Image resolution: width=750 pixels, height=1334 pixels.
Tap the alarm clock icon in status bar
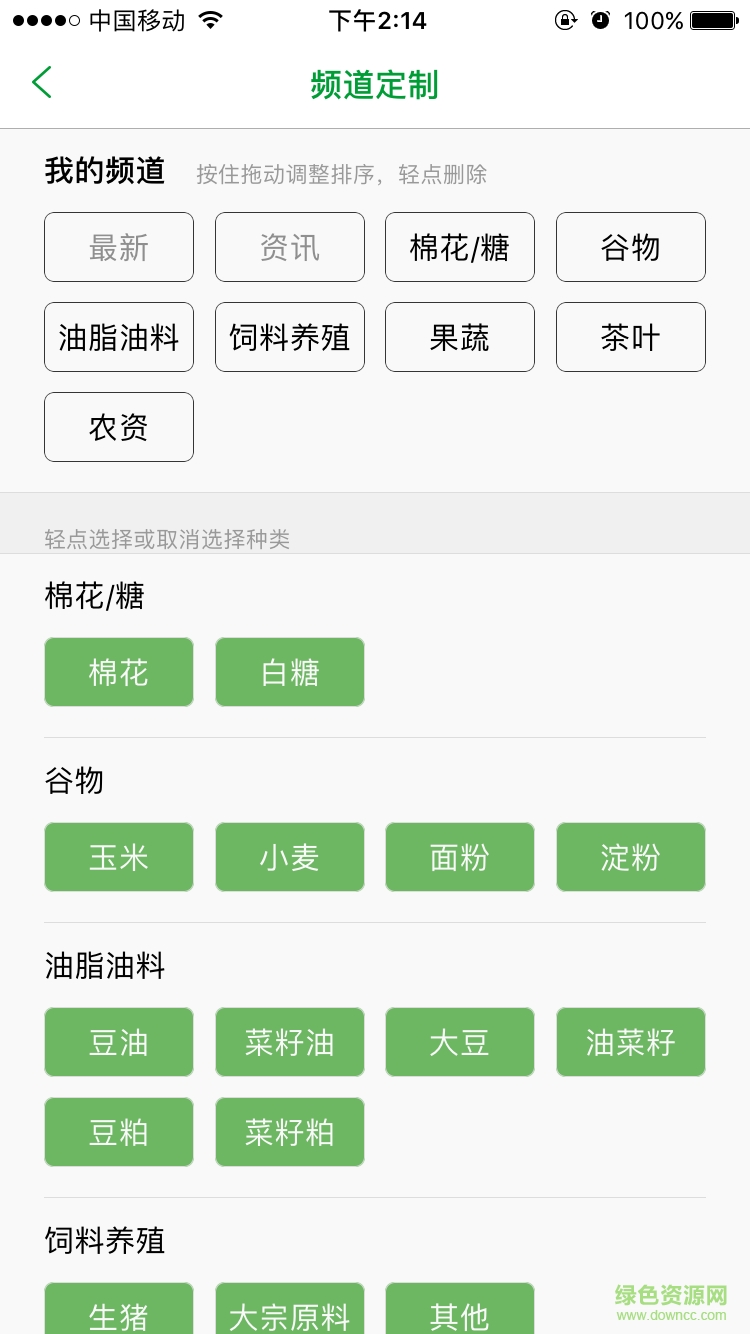(x=599, y=20)
